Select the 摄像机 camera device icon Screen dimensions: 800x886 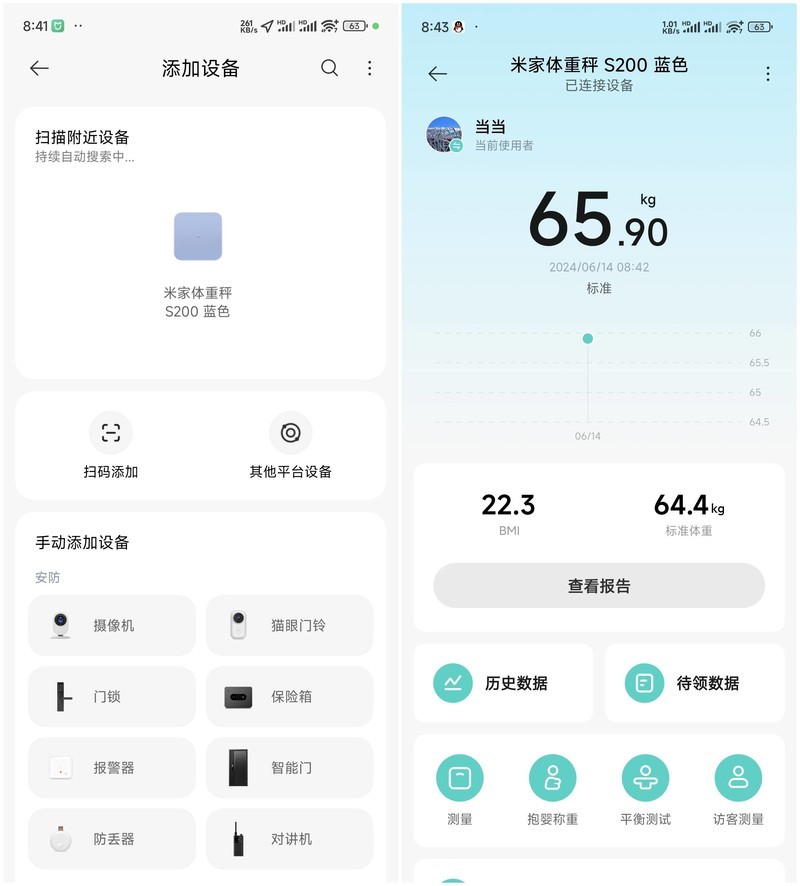click(x=62, y=625)
